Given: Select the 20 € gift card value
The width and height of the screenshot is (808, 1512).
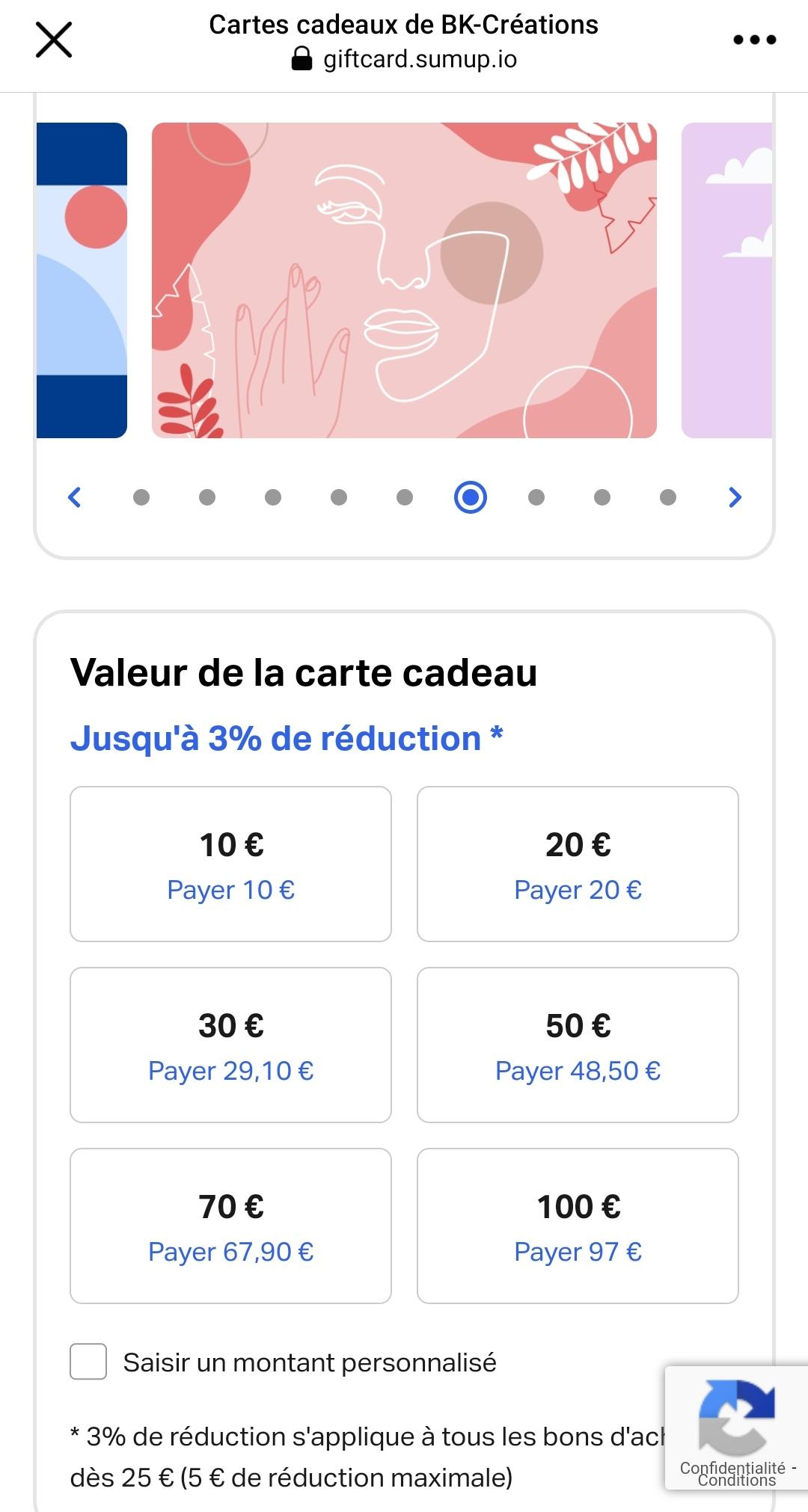Looking at the screenshot, I should pyautogui.click(x=578, y=864).
